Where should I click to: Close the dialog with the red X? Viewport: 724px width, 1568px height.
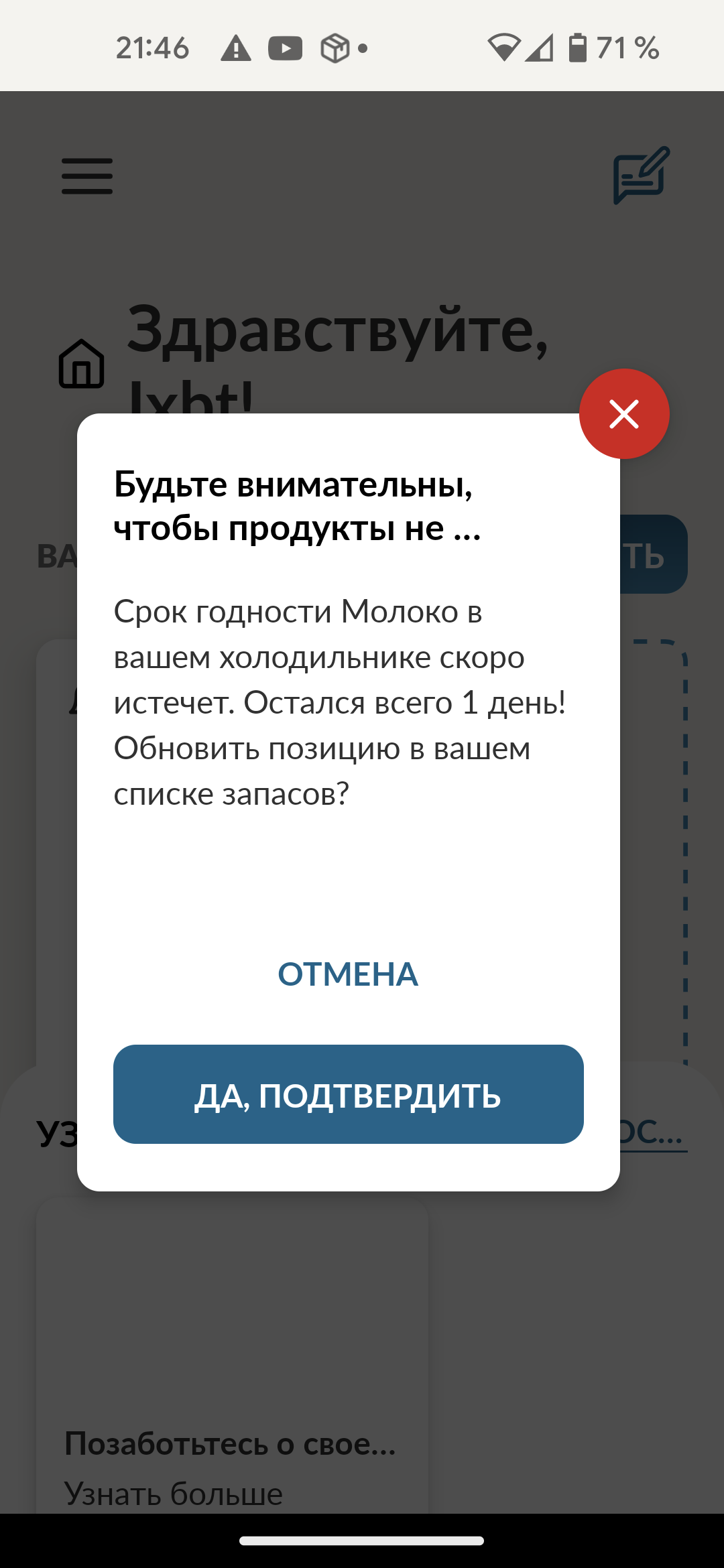coord(624,413)
